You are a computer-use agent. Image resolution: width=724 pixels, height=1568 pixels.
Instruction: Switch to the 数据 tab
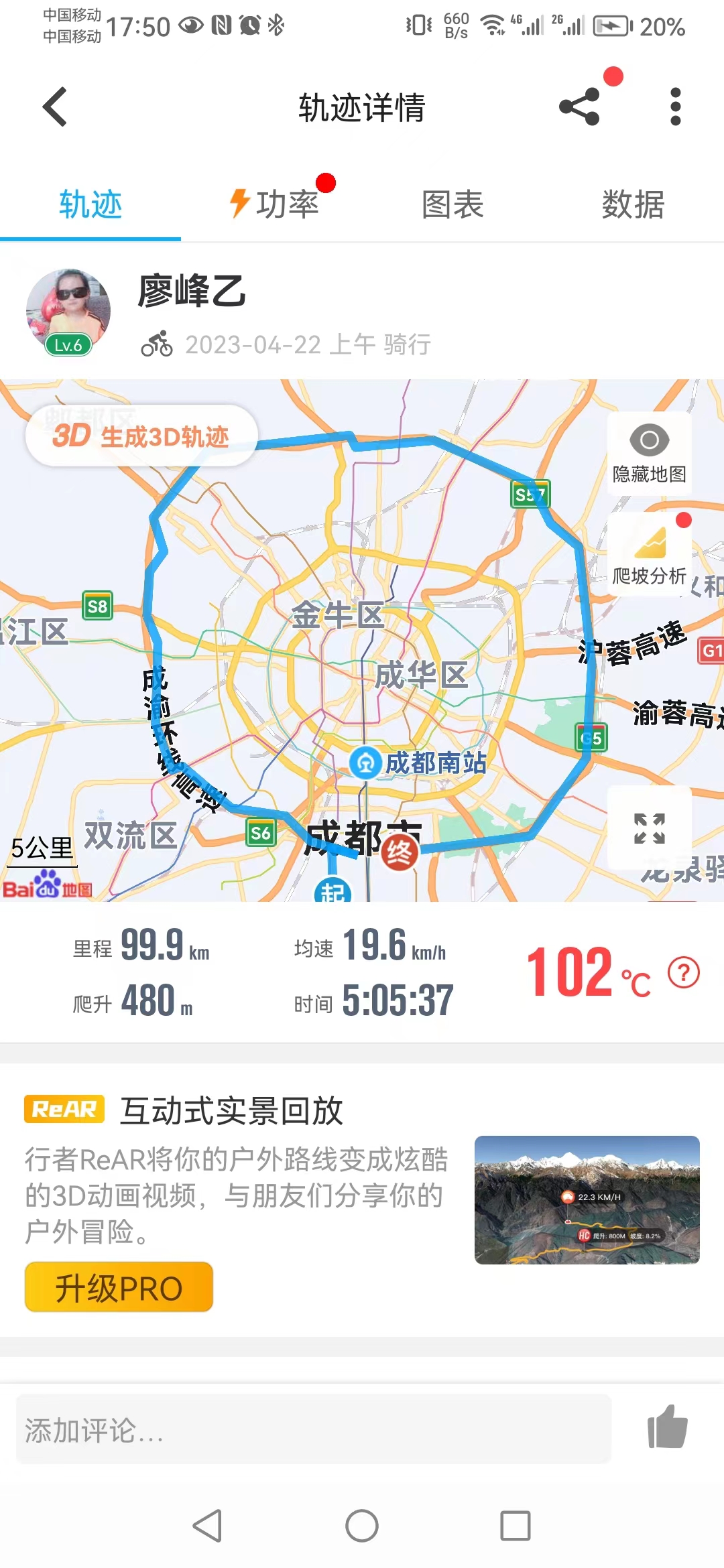pos(633,204)
